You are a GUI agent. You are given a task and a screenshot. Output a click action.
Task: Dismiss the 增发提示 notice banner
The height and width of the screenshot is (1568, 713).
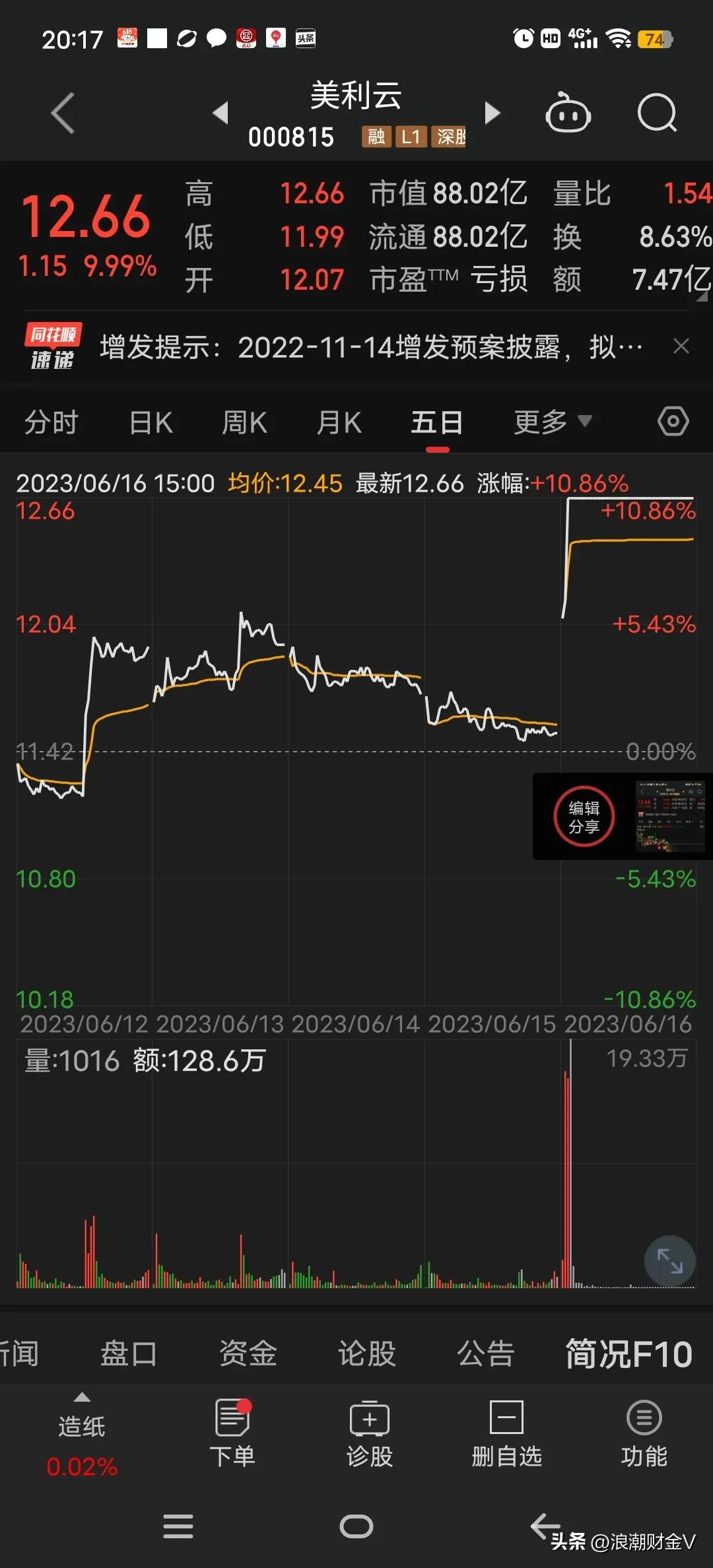pyautogui.click(x=682, y=346)
